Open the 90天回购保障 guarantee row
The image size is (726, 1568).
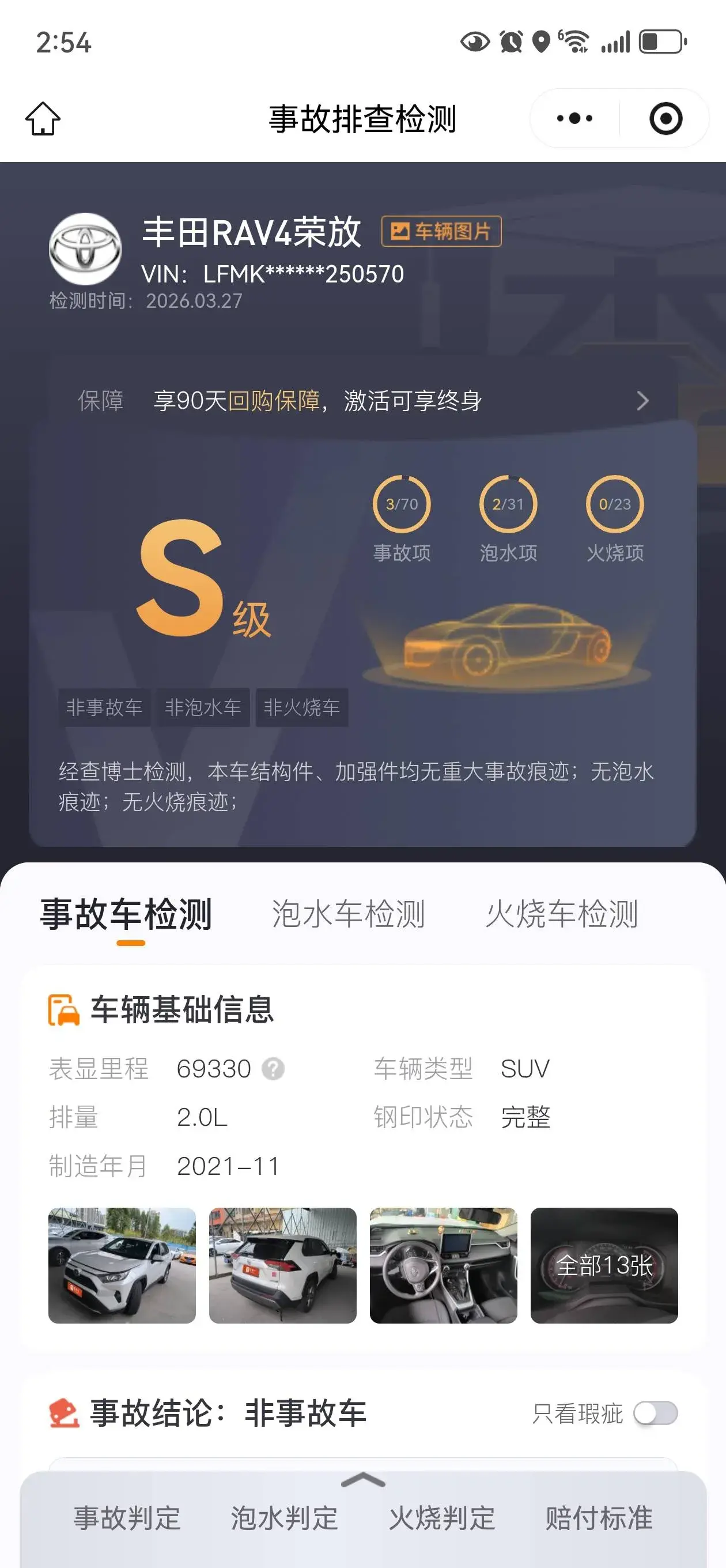pyautogui.click(x=362, y=401)
